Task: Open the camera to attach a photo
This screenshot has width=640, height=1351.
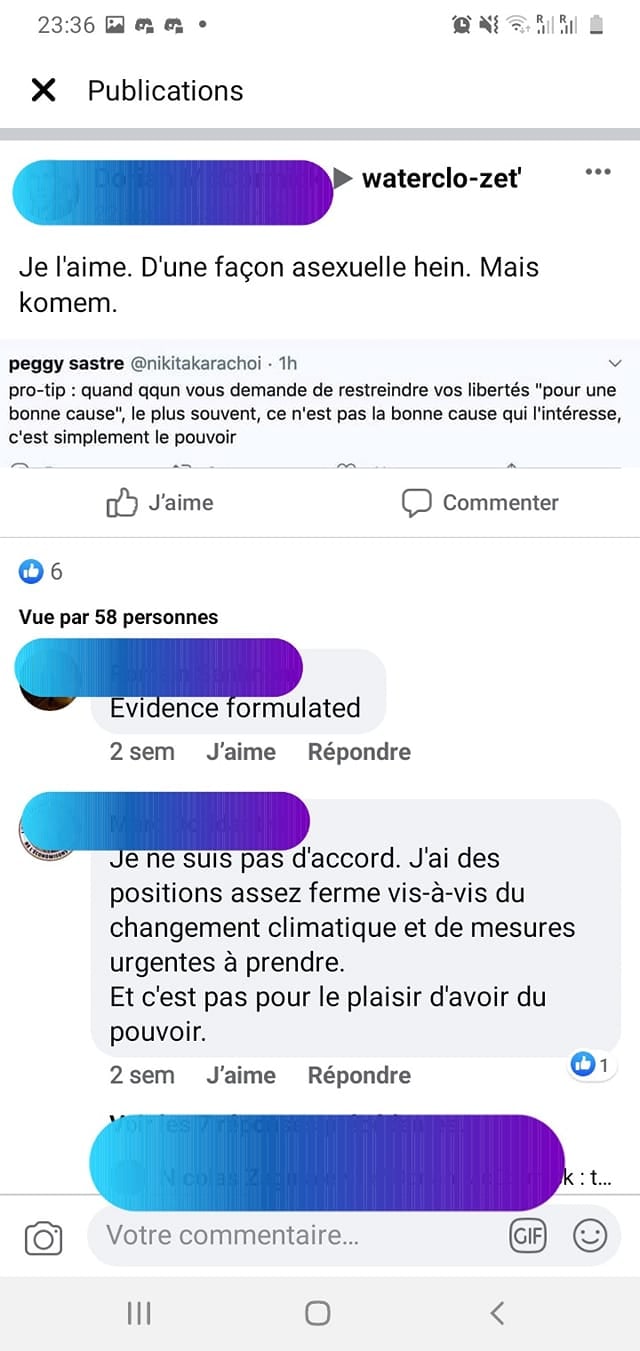Action: (x=43, y=1238)
